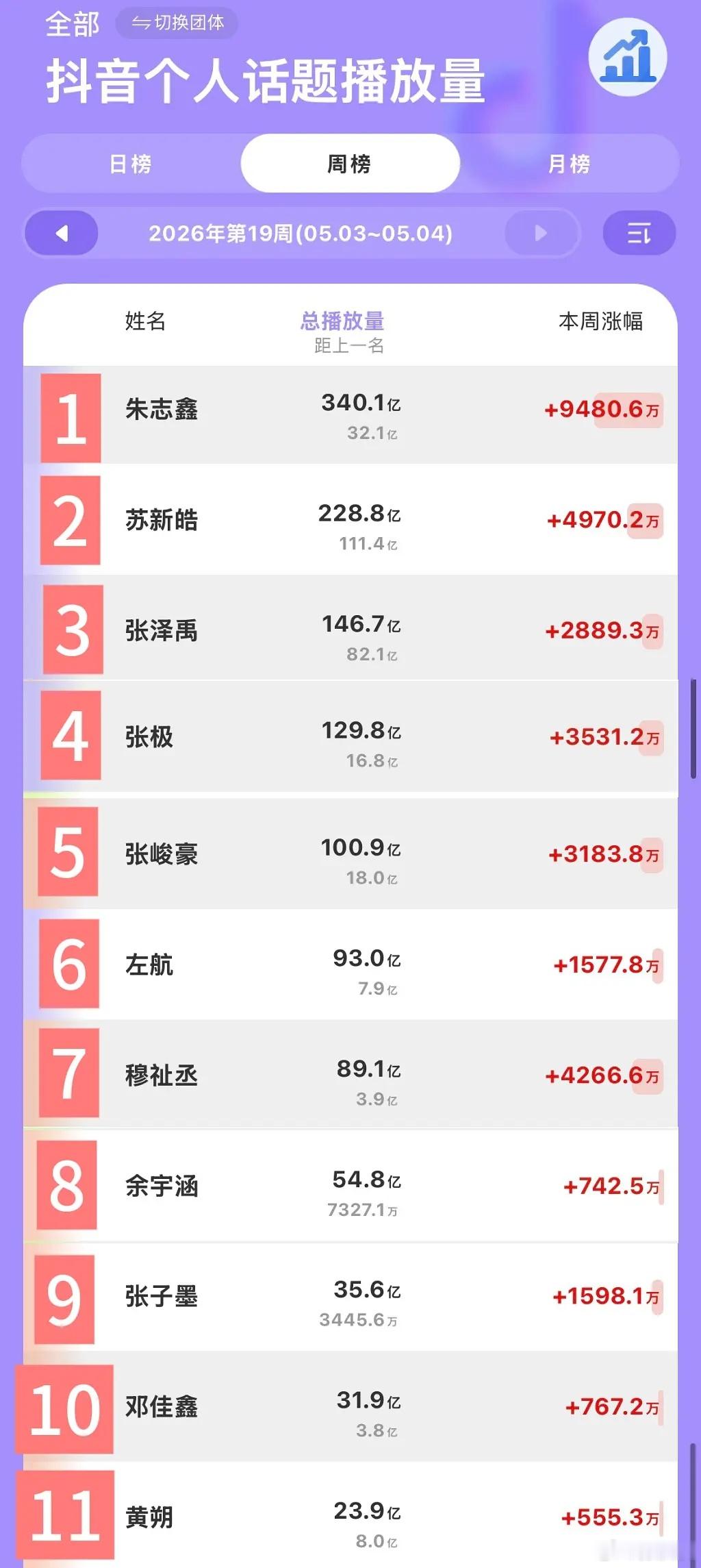Switch to the 月榜 tab
This screenshot has width=701, height=1568.
[569, 164]
